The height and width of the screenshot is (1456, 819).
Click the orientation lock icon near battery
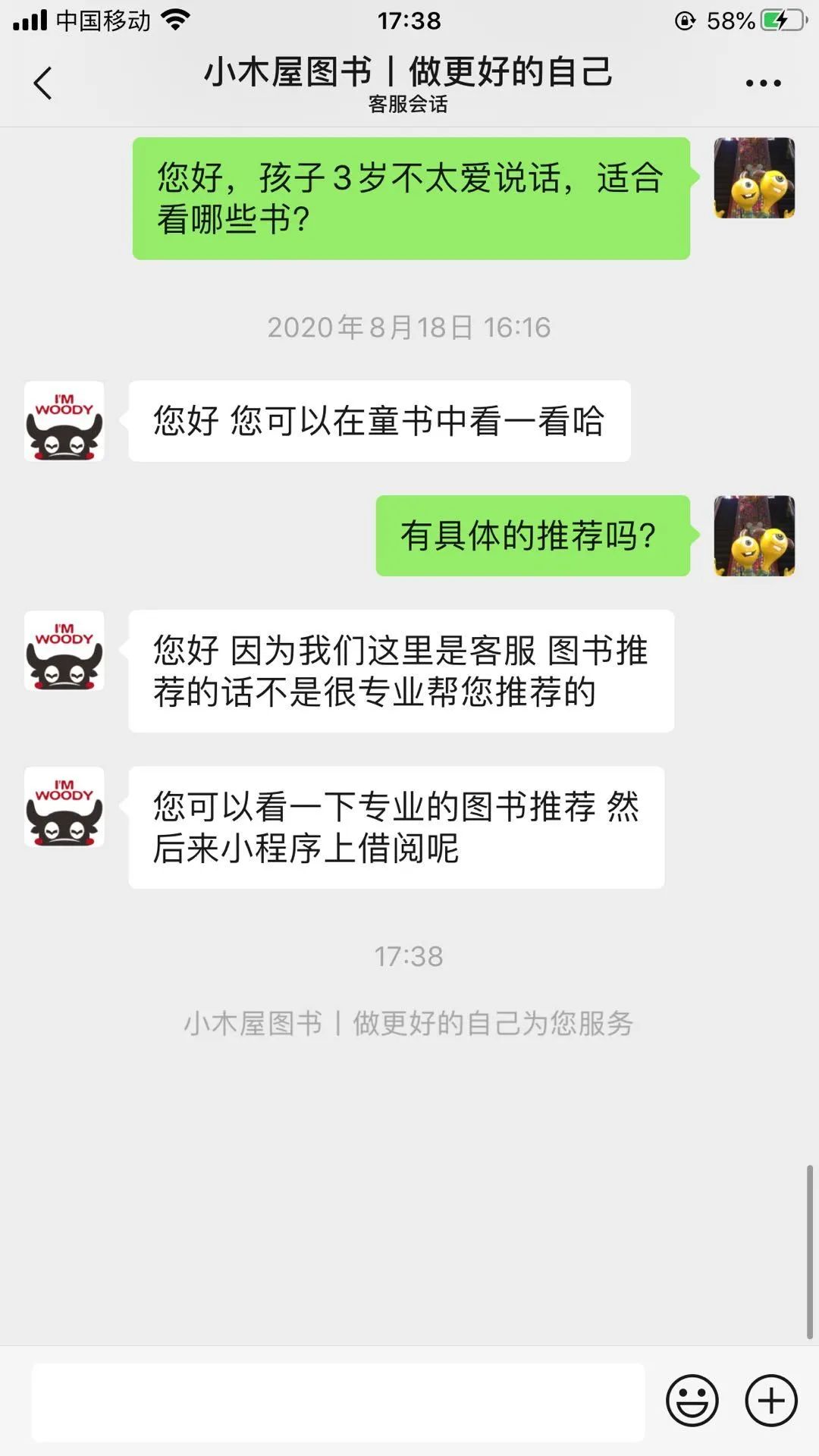coord(686,19)
